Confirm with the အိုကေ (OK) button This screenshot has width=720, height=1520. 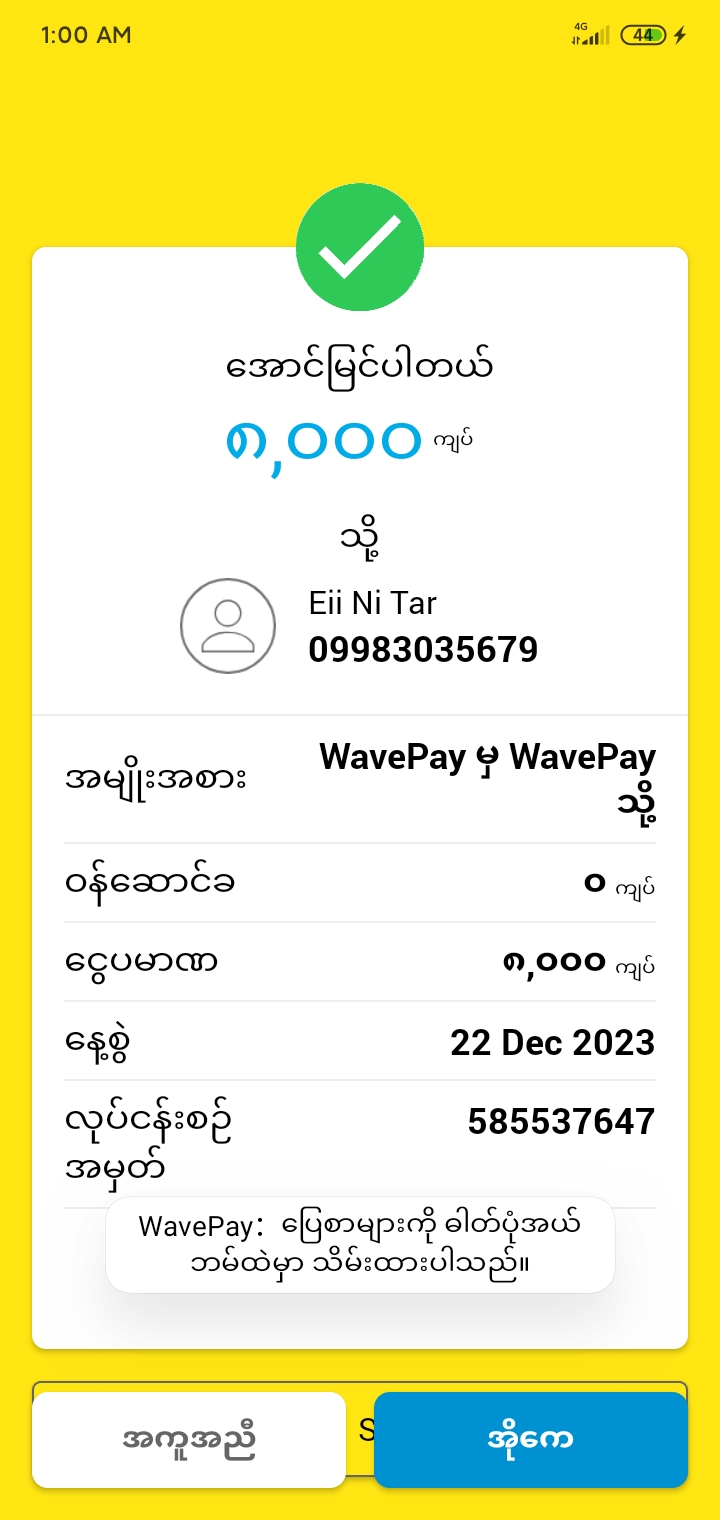click(530, 1439)
